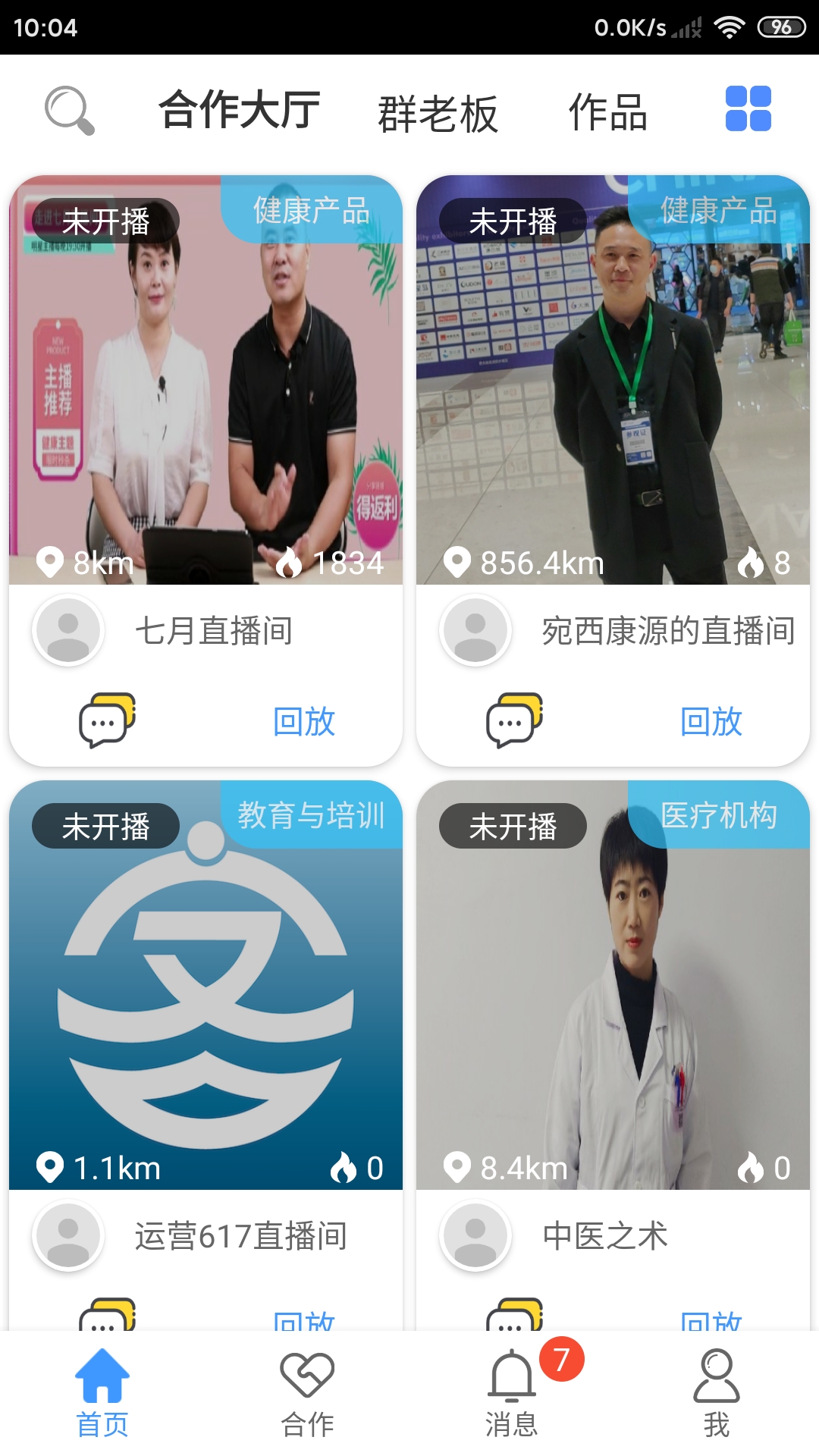Switch to the 群老板 tab

(438, 114)
